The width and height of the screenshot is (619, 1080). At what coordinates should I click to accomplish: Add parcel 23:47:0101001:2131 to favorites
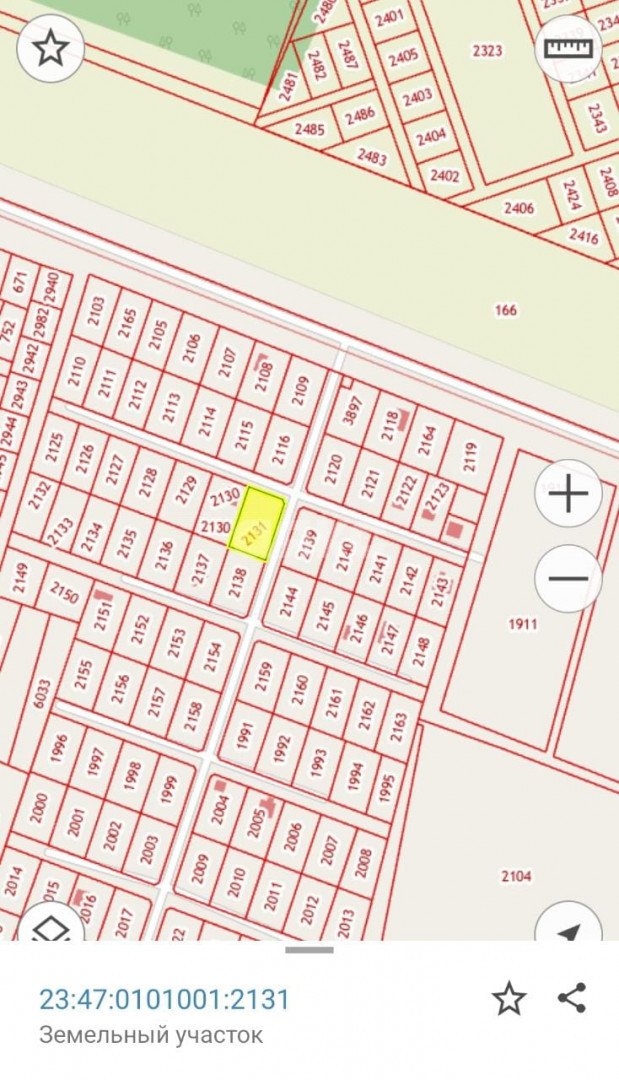pos(509,998)
